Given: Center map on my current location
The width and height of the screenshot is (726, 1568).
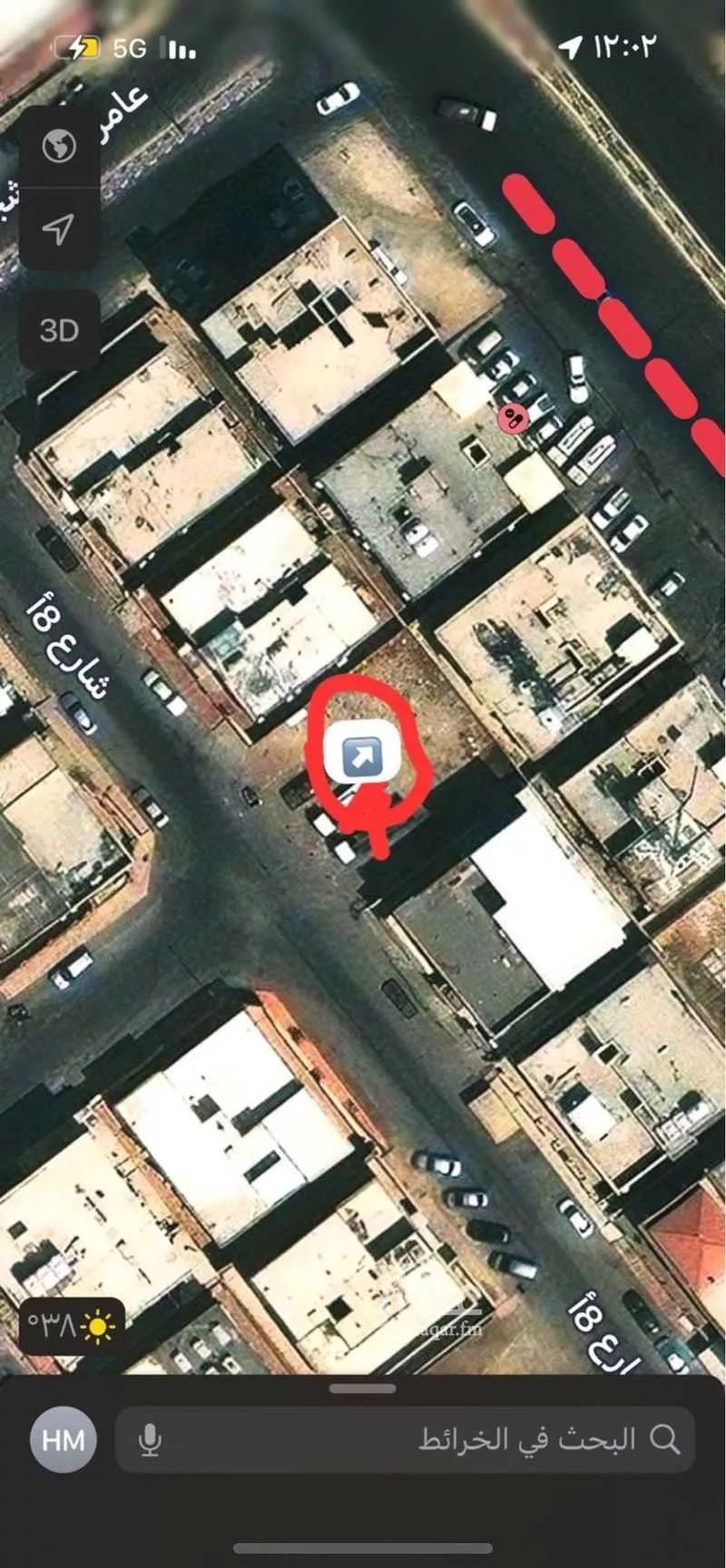Looking at the screenshot, I should [59, 229].
